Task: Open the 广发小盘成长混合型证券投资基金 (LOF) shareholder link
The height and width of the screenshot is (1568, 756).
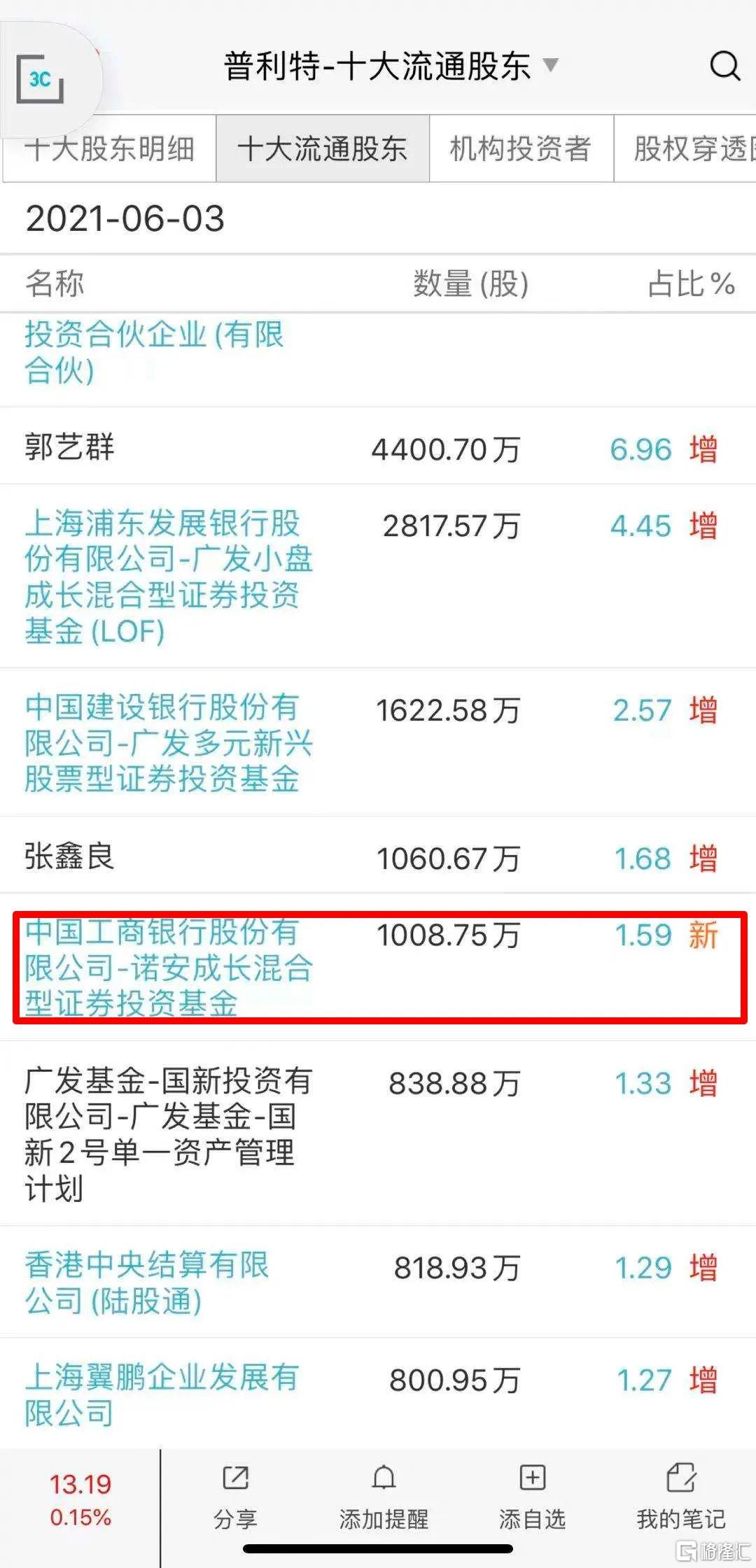Action: point(168,577)
